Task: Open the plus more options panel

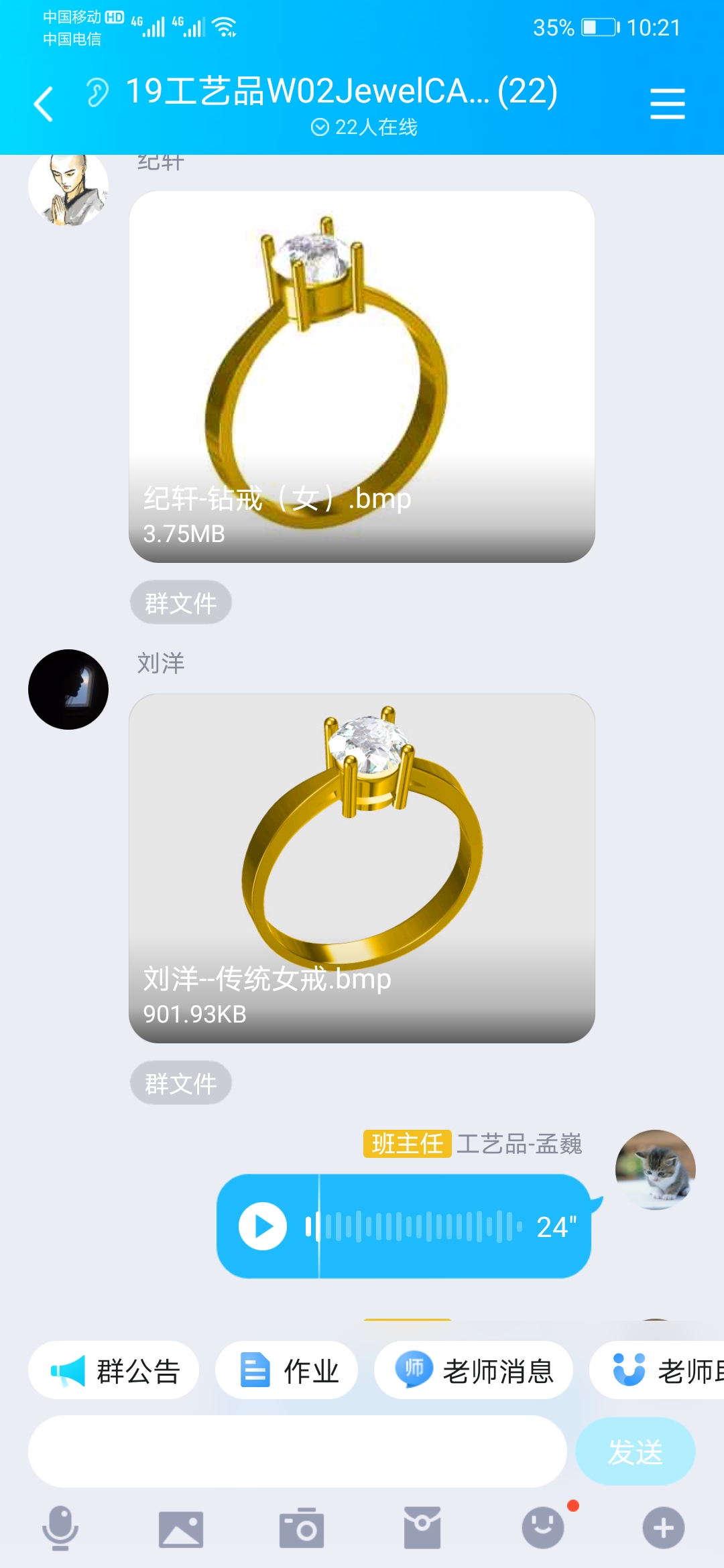Action: tap(664, 1528)
